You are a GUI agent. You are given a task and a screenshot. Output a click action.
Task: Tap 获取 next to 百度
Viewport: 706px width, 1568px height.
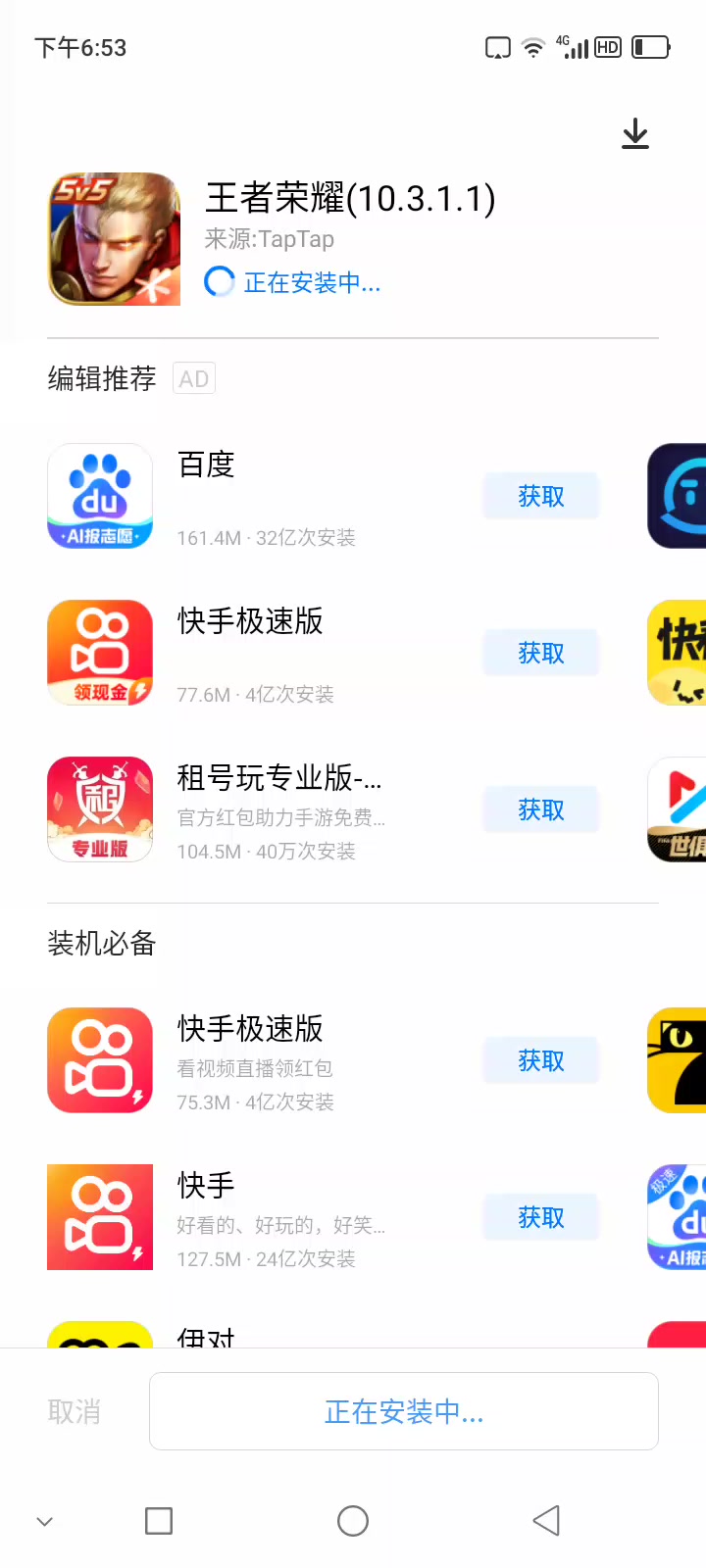tap(541, 497)
